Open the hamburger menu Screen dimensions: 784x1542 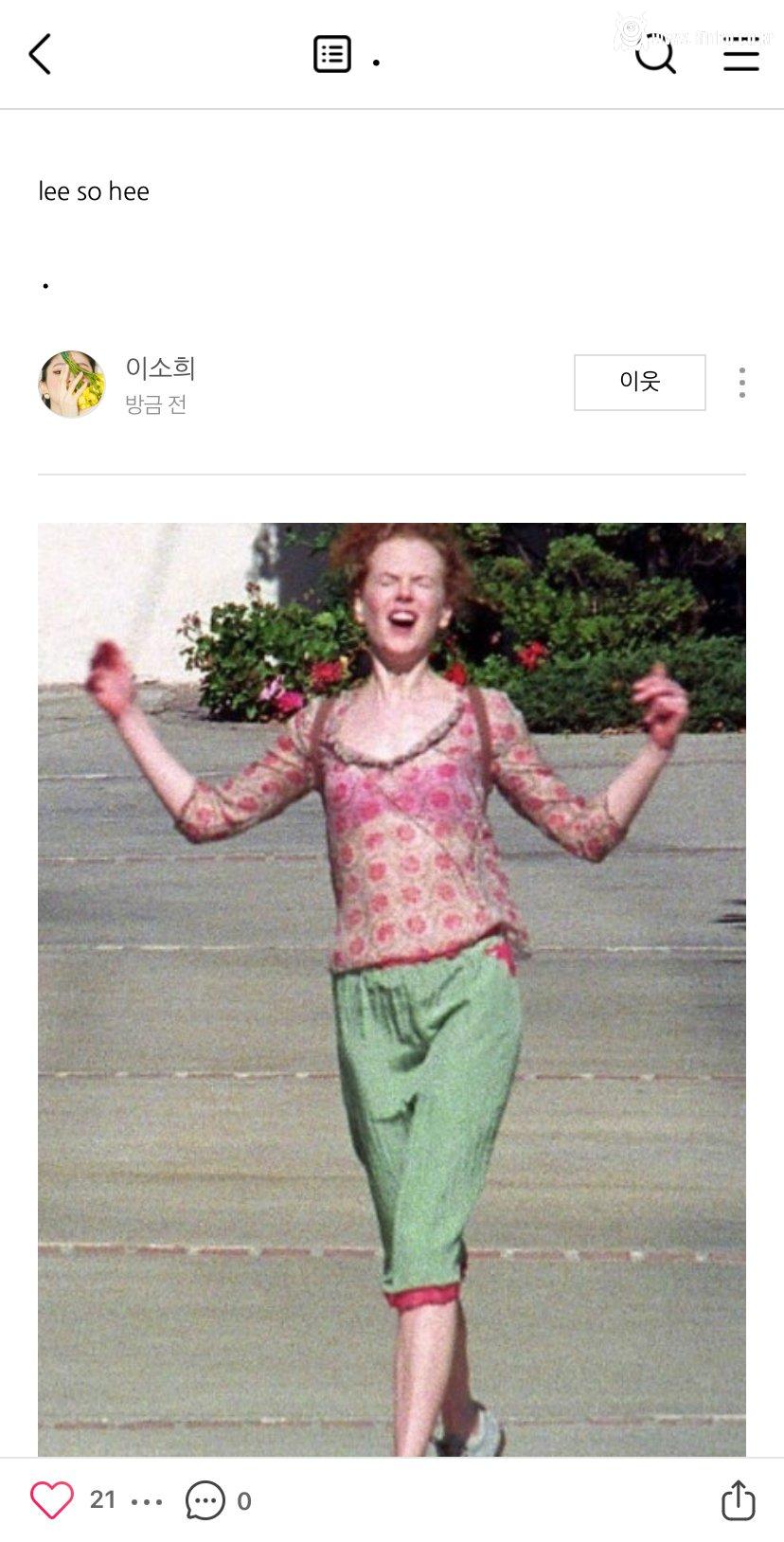tap(741, 55)
